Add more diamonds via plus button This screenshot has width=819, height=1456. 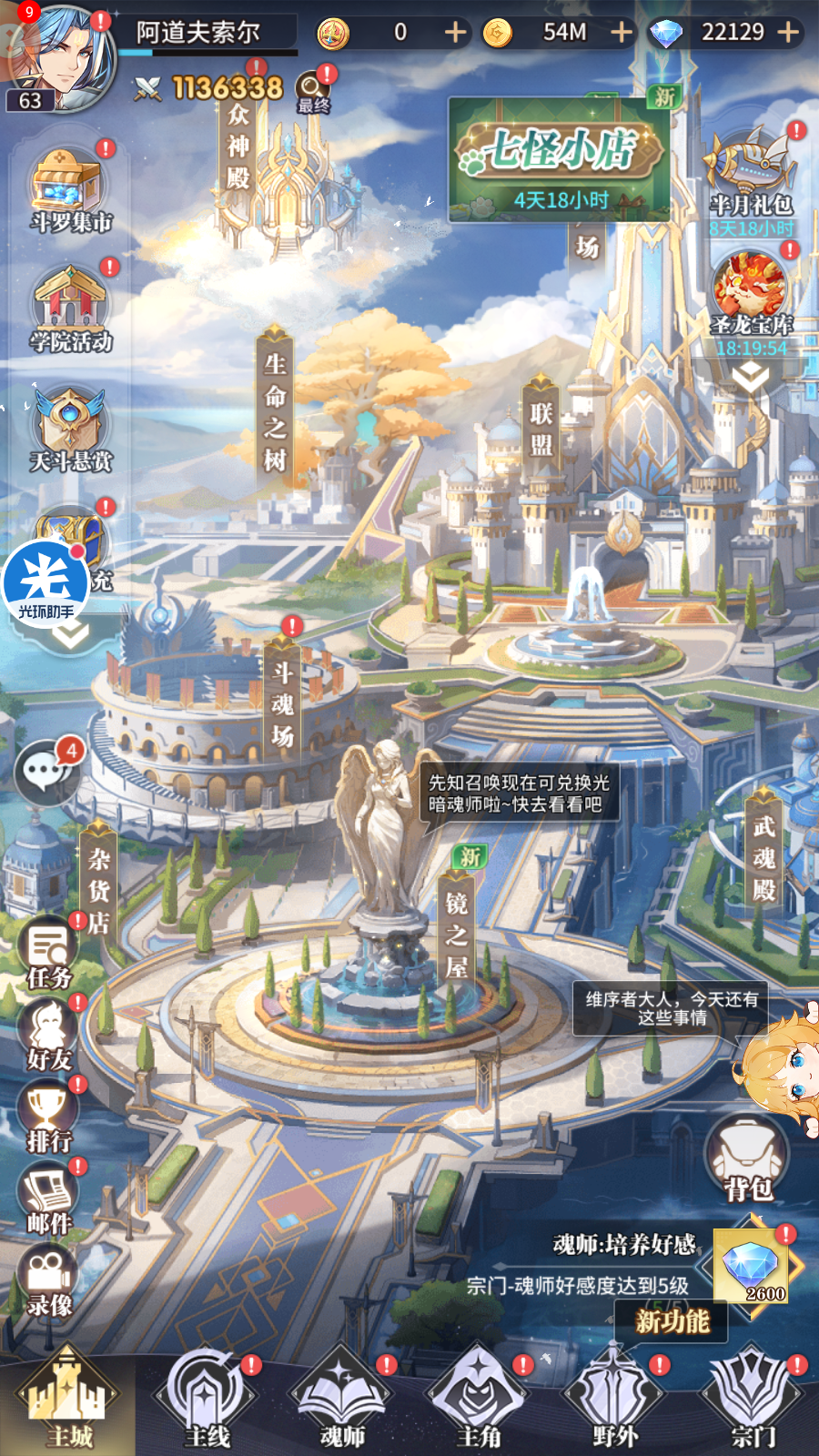[x=788, y=33]
